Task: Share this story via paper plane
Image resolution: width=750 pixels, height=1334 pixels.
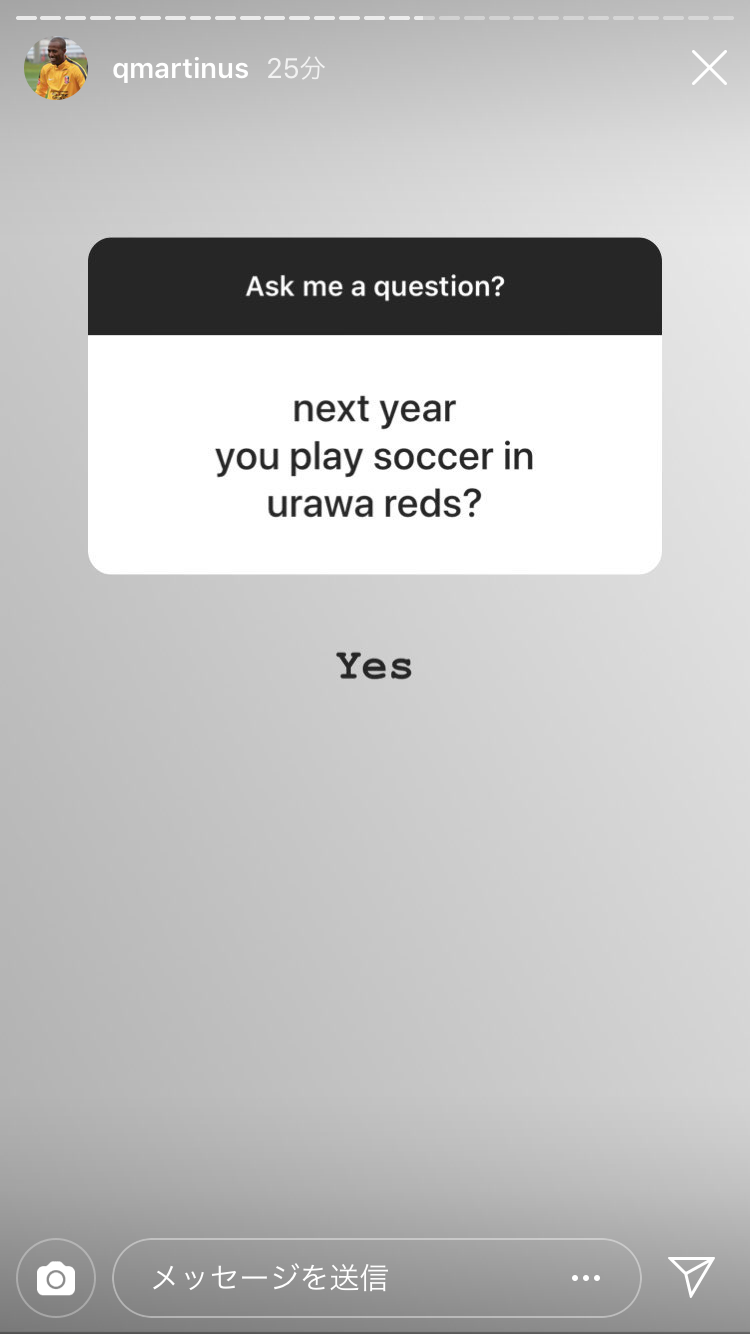Action: pos(691,1276)
